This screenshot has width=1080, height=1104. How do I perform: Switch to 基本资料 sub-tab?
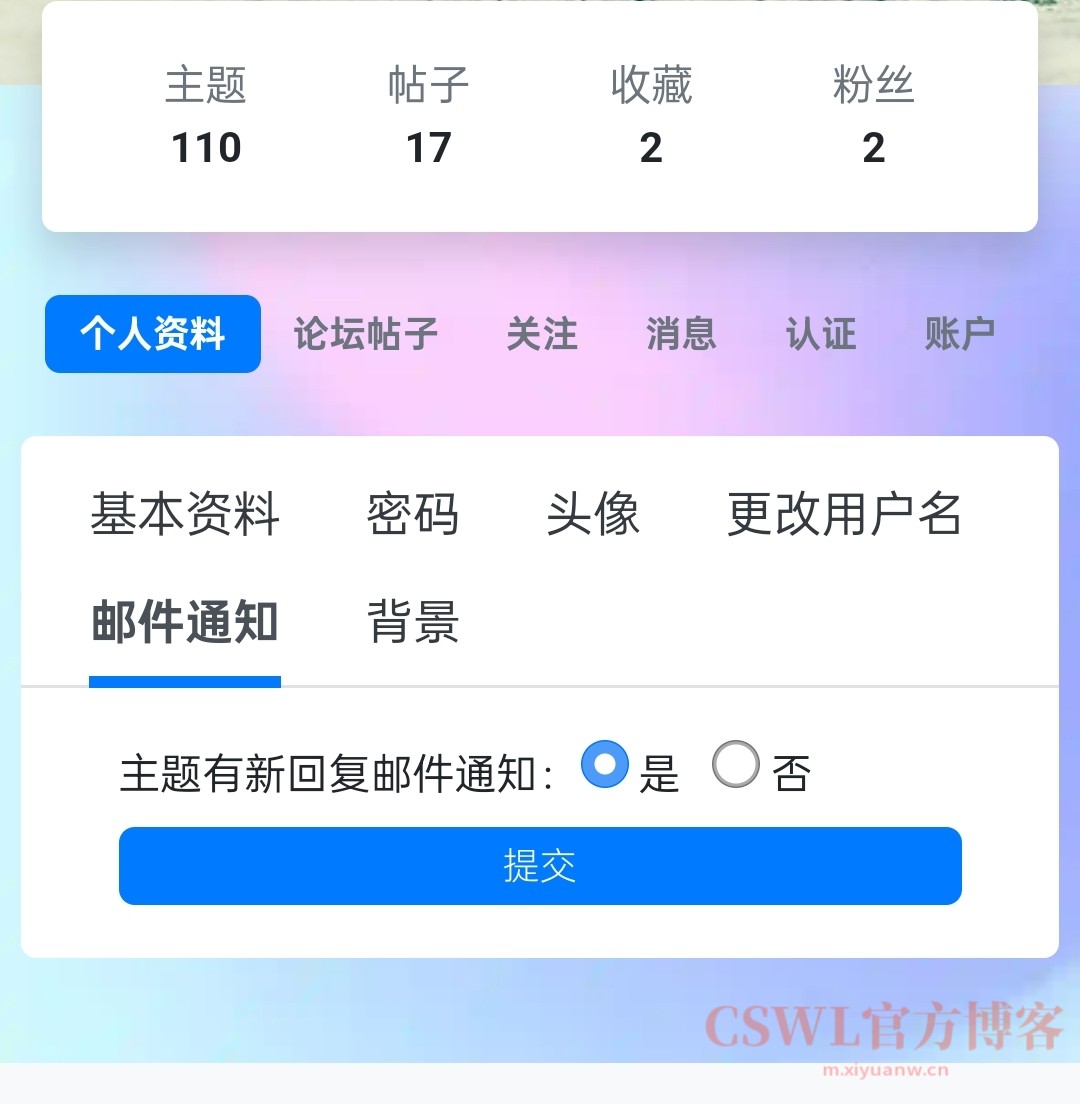pyautogui.click(x=185, y=515)
